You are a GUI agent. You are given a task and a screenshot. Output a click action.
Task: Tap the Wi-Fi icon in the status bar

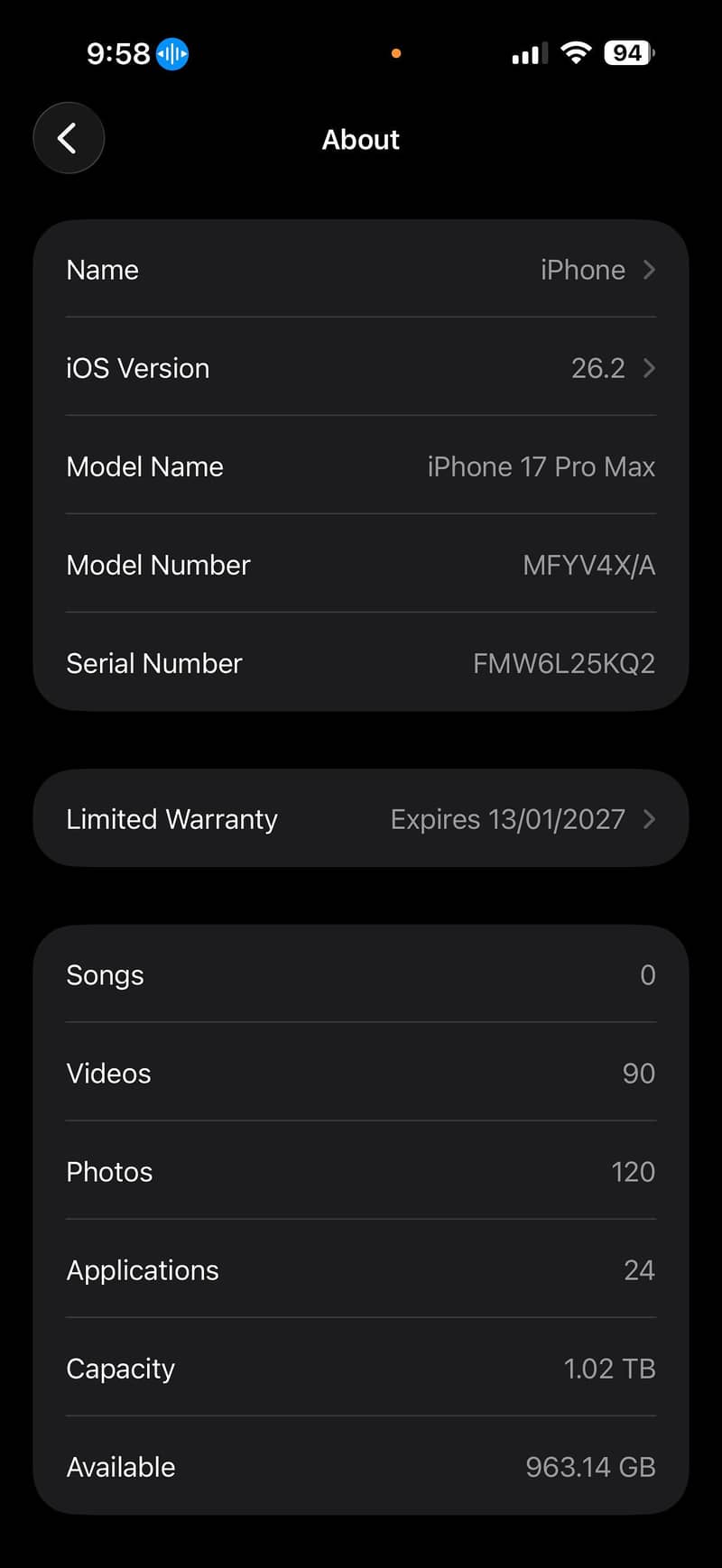576,52
